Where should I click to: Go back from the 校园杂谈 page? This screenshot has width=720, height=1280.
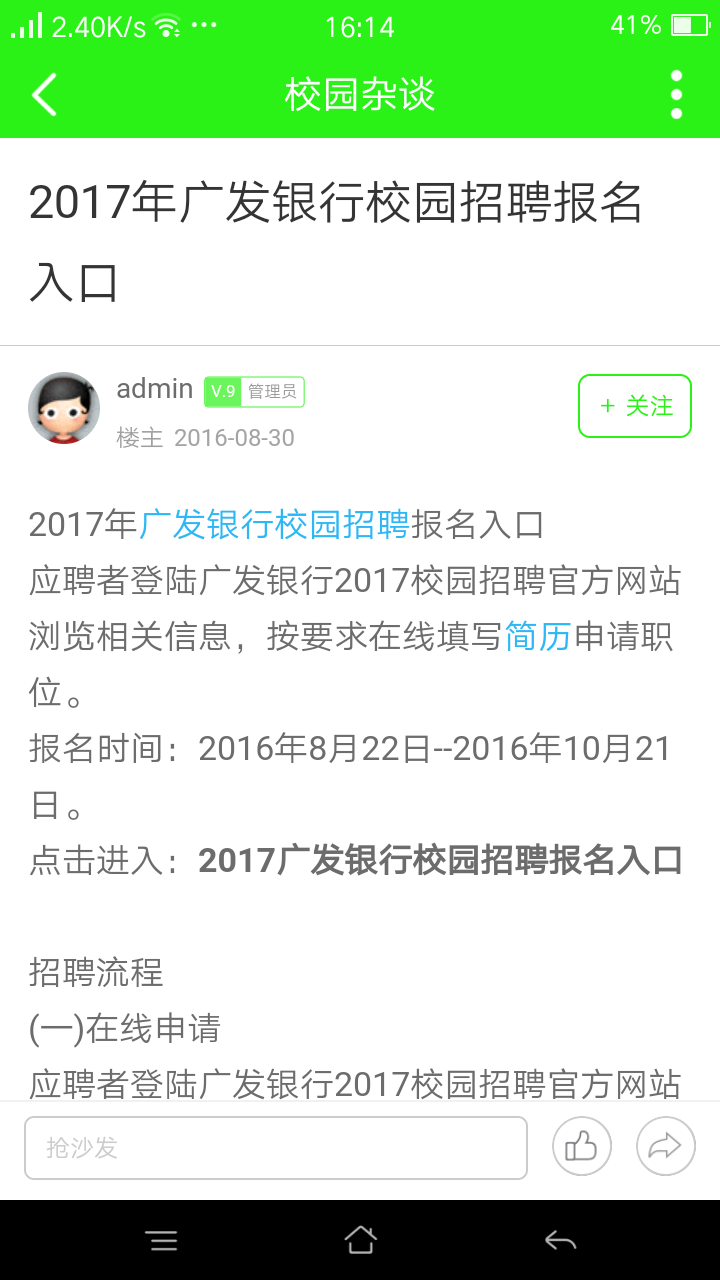45,95
